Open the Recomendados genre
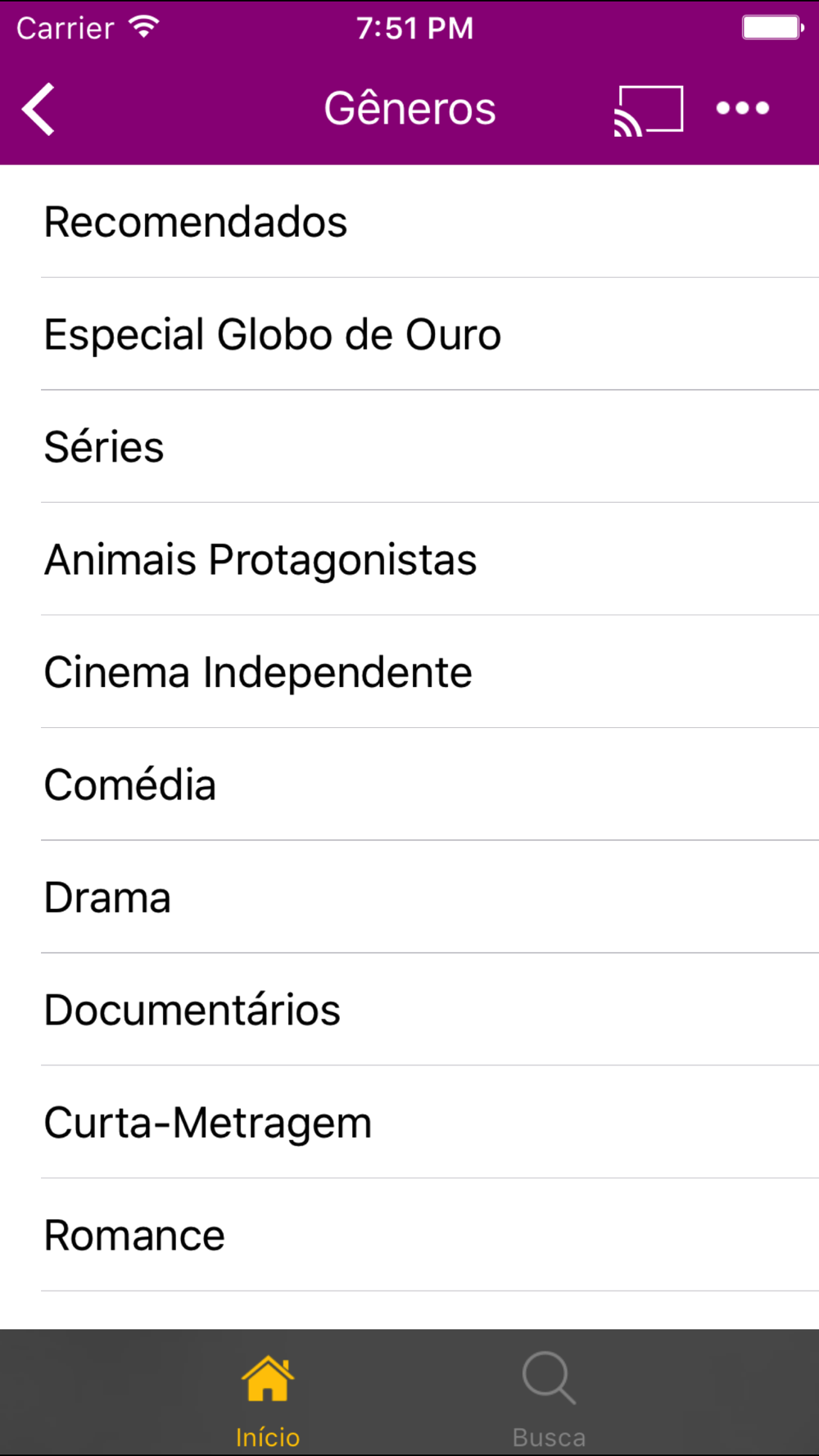The height and width of the screenshot is (1456, 819). [x=409, y=222]
